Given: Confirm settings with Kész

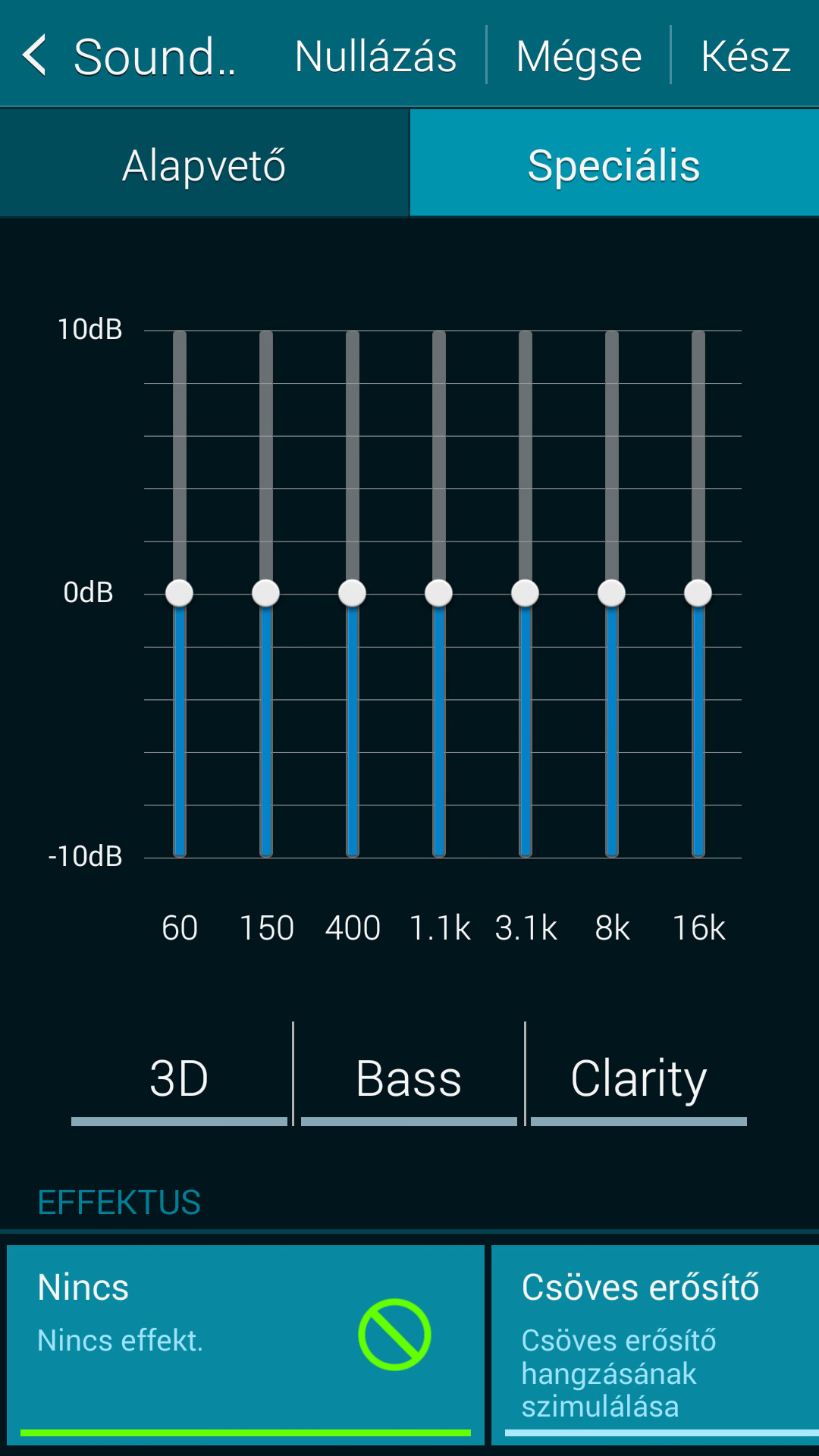Looking at the screenshot, I should [745, 55].
